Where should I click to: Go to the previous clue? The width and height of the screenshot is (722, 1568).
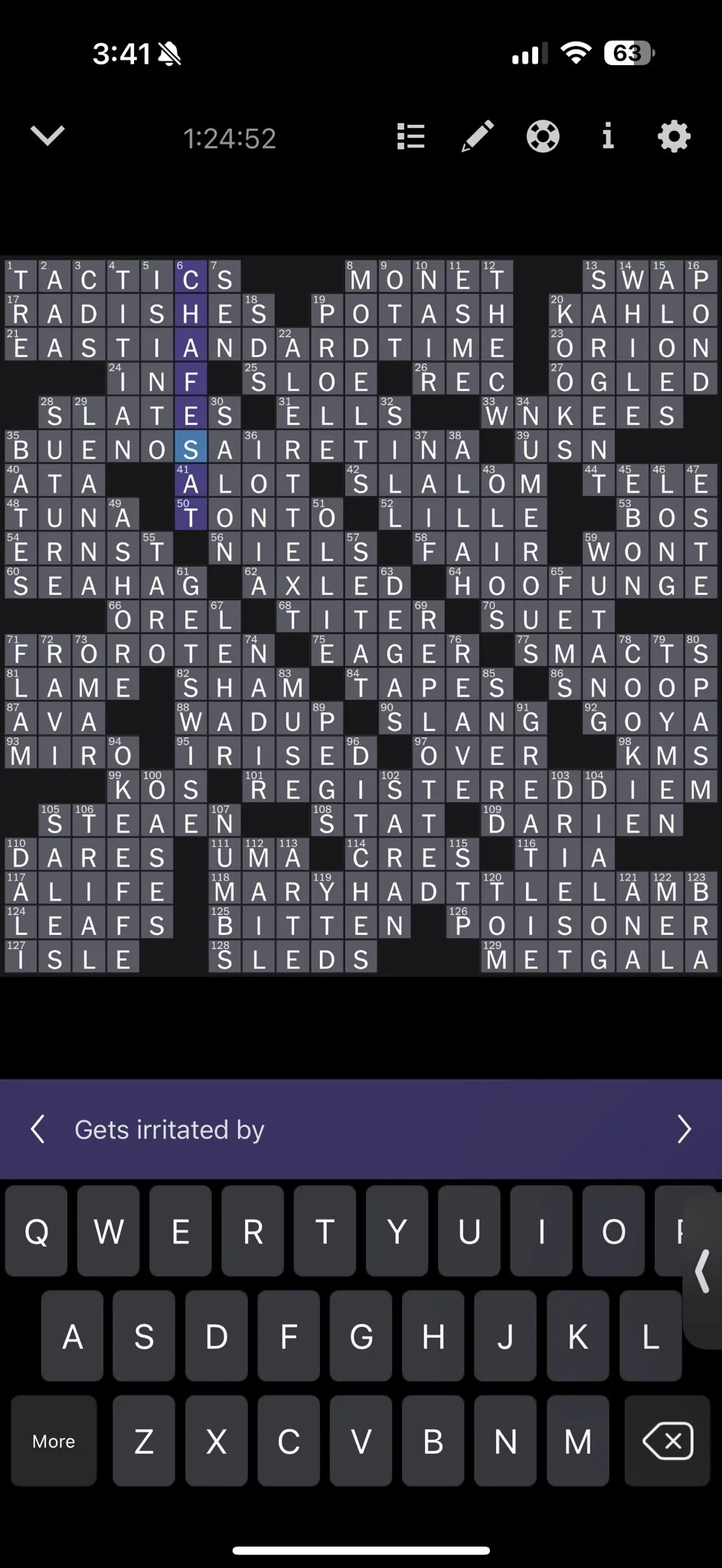[38, 1129]
